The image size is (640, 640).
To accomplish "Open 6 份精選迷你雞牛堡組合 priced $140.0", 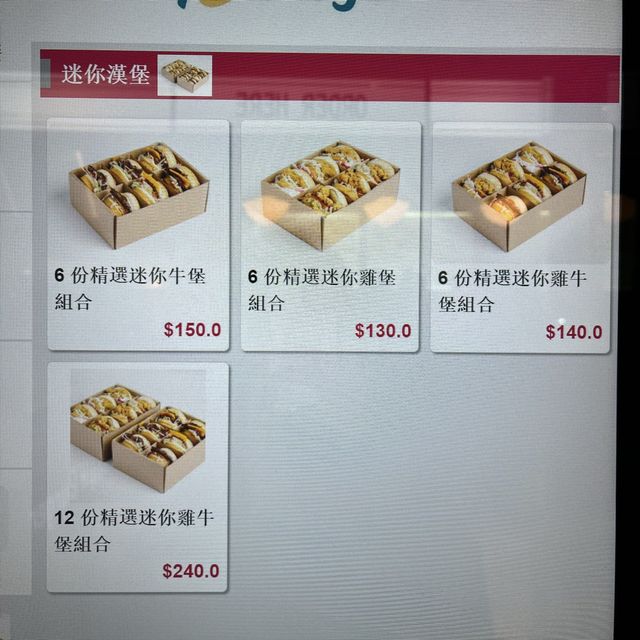I will (x=521, y=238).
